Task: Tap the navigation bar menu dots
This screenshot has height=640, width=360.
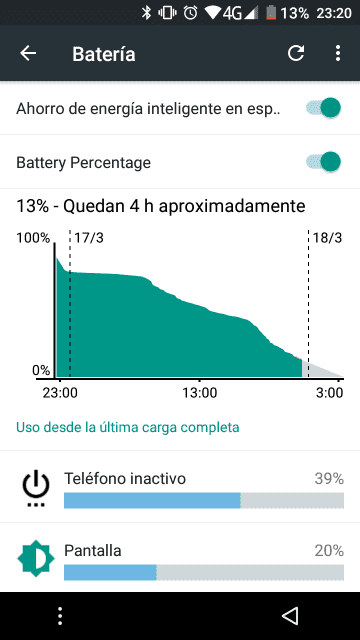Action: [60, 616]
